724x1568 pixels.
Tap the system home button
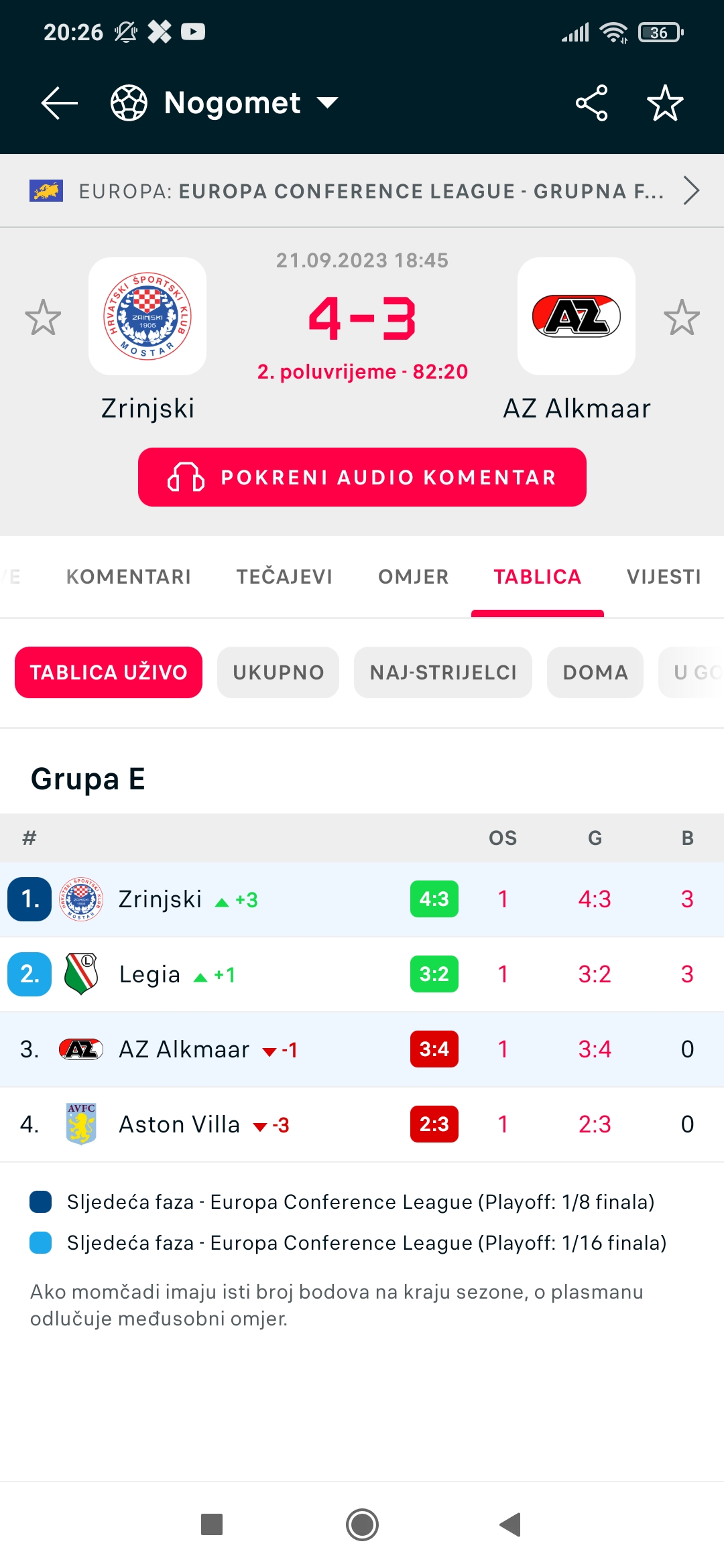(x=362, y=1525)
